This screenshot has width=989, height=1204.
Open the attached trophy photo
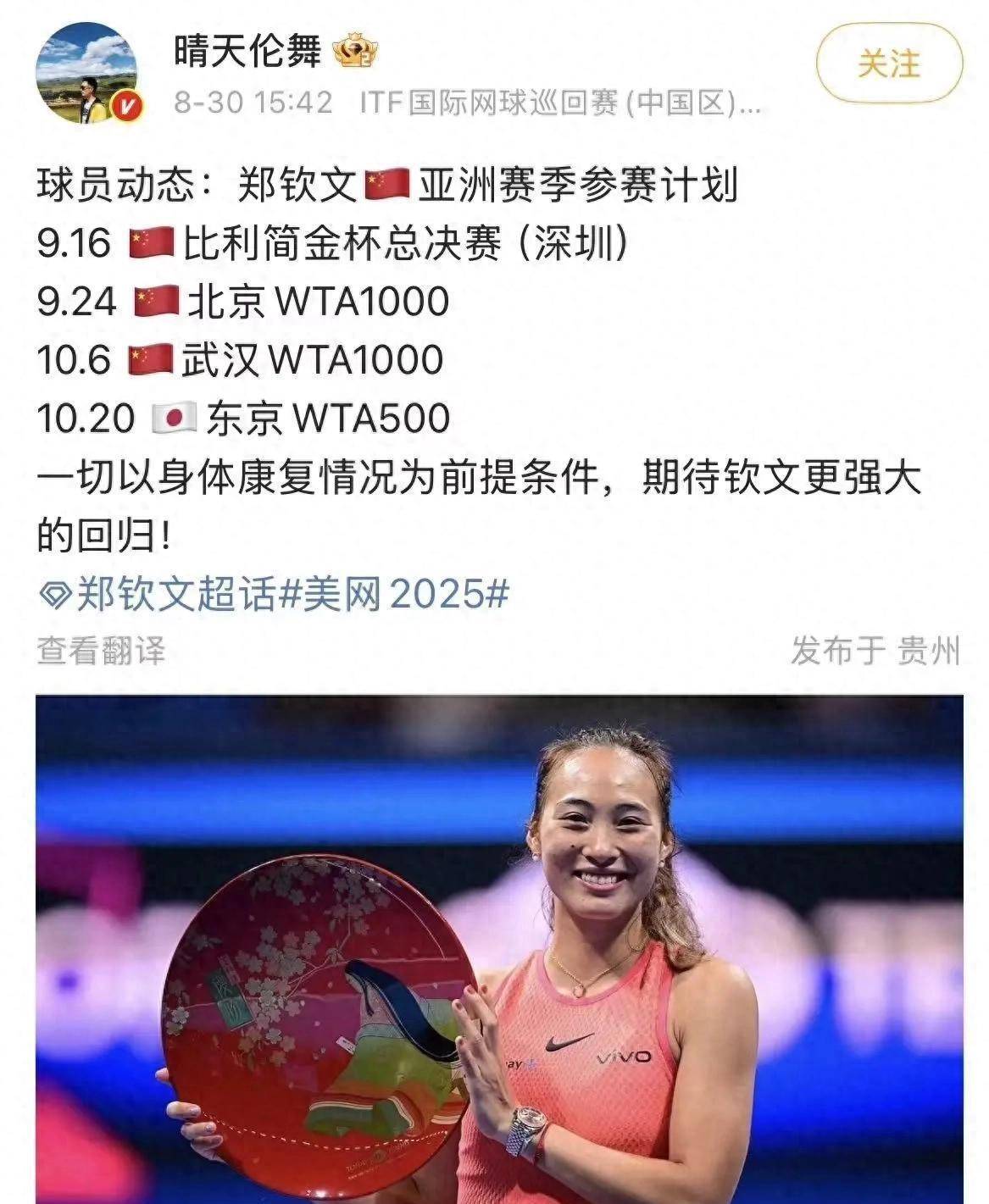(x=498, y=949)
